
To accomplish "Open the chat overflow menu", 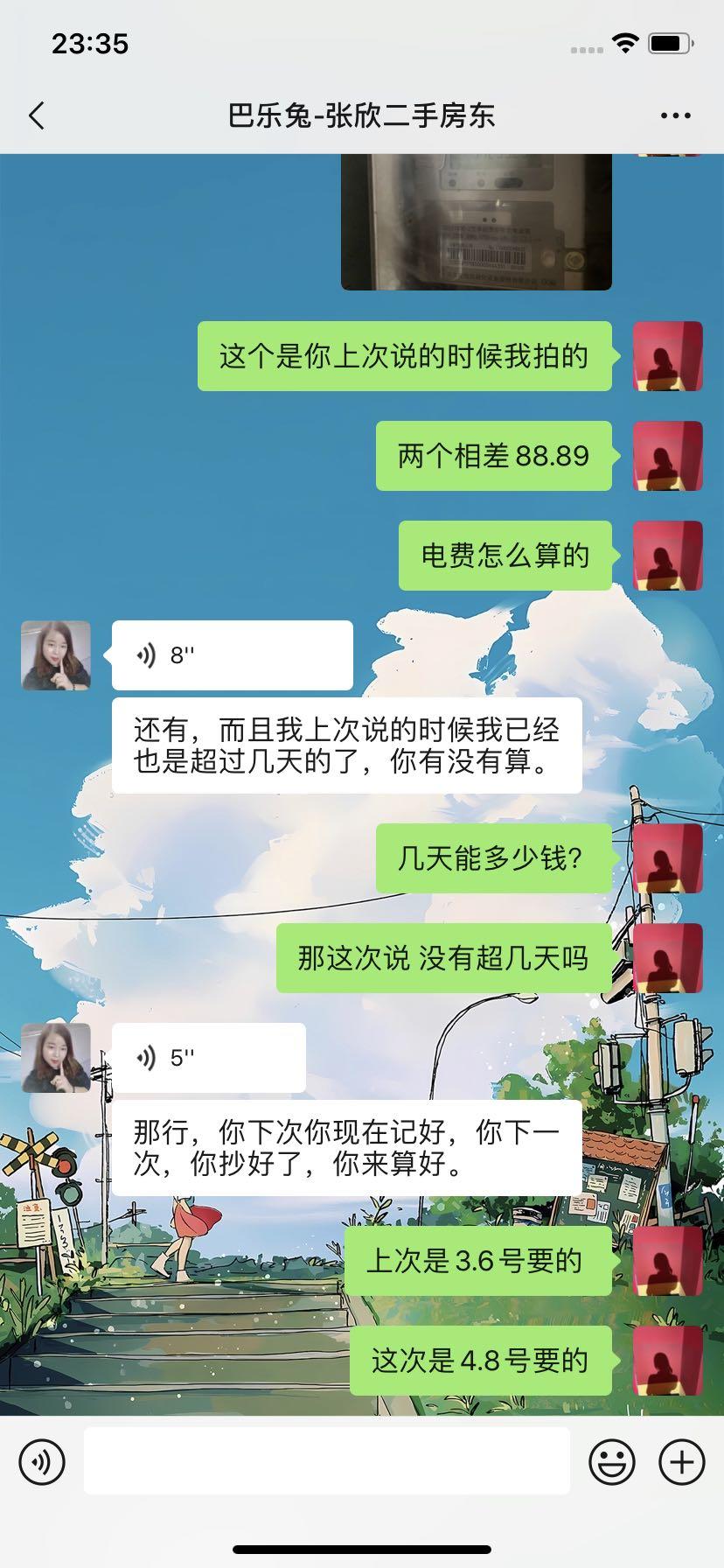I will coord(675,115).
